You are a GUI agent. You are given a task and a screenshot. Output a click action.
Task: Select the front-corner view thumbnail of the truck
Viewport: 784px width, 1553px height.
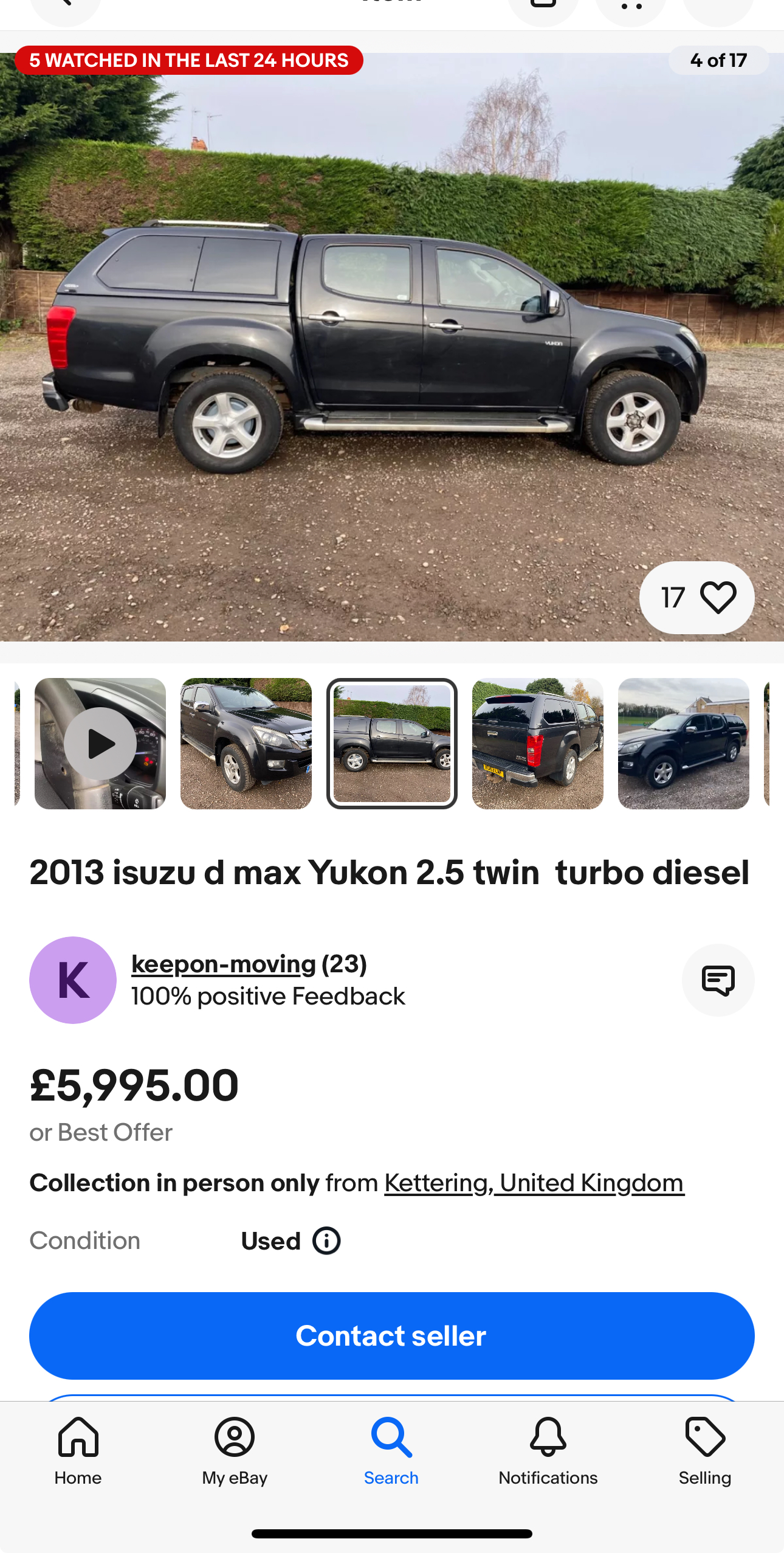click(246, 743)
